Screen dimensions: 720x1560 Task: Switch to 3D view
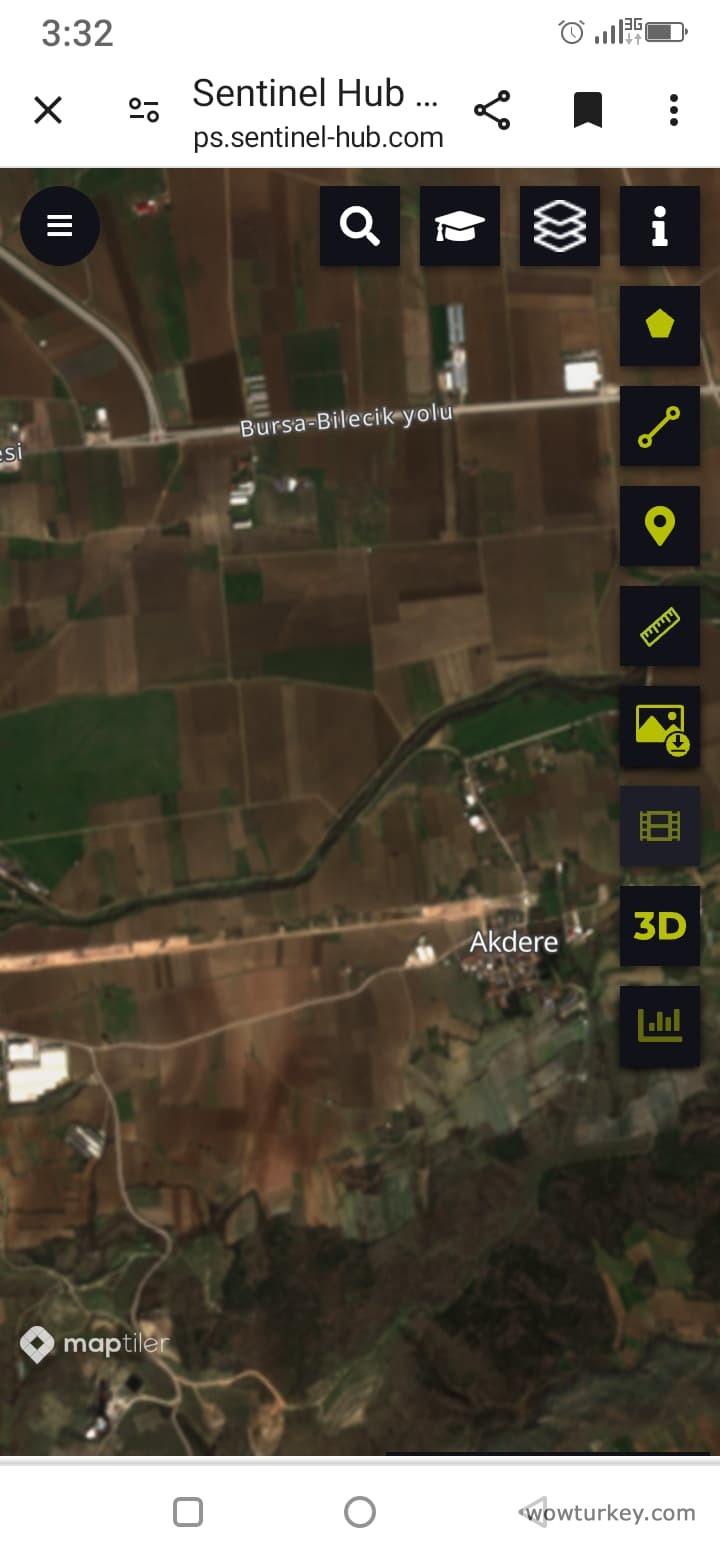(x=660, y=927)
